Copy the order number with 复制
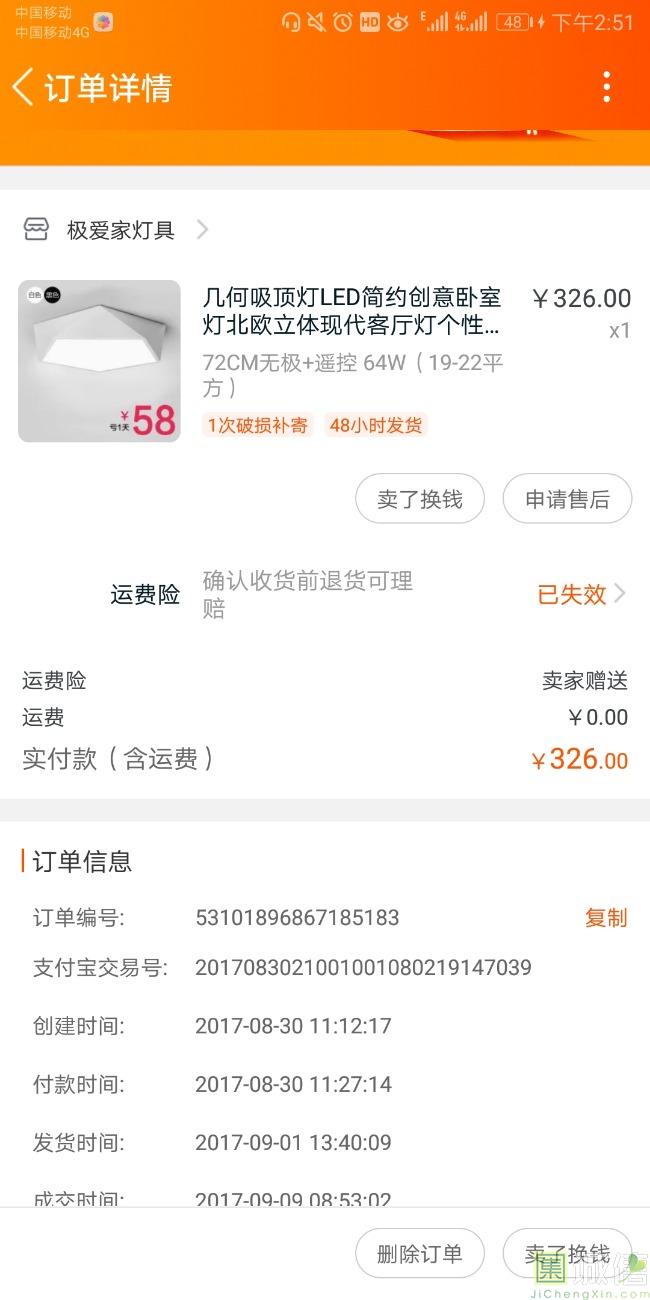The image size is (650, 1300). coord(606,918)
